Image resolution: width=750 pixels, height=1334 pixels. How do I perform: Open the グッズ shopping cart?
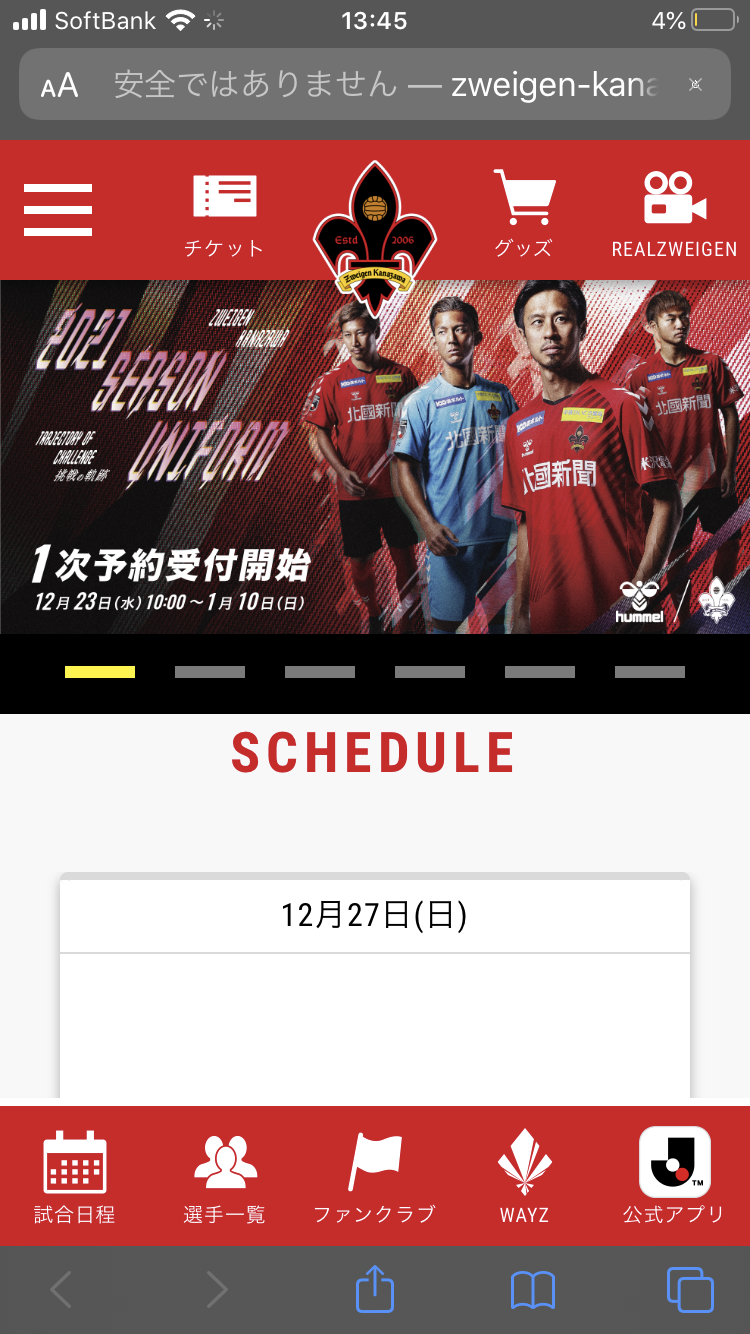pyautogui.click(x=523, y=214)
